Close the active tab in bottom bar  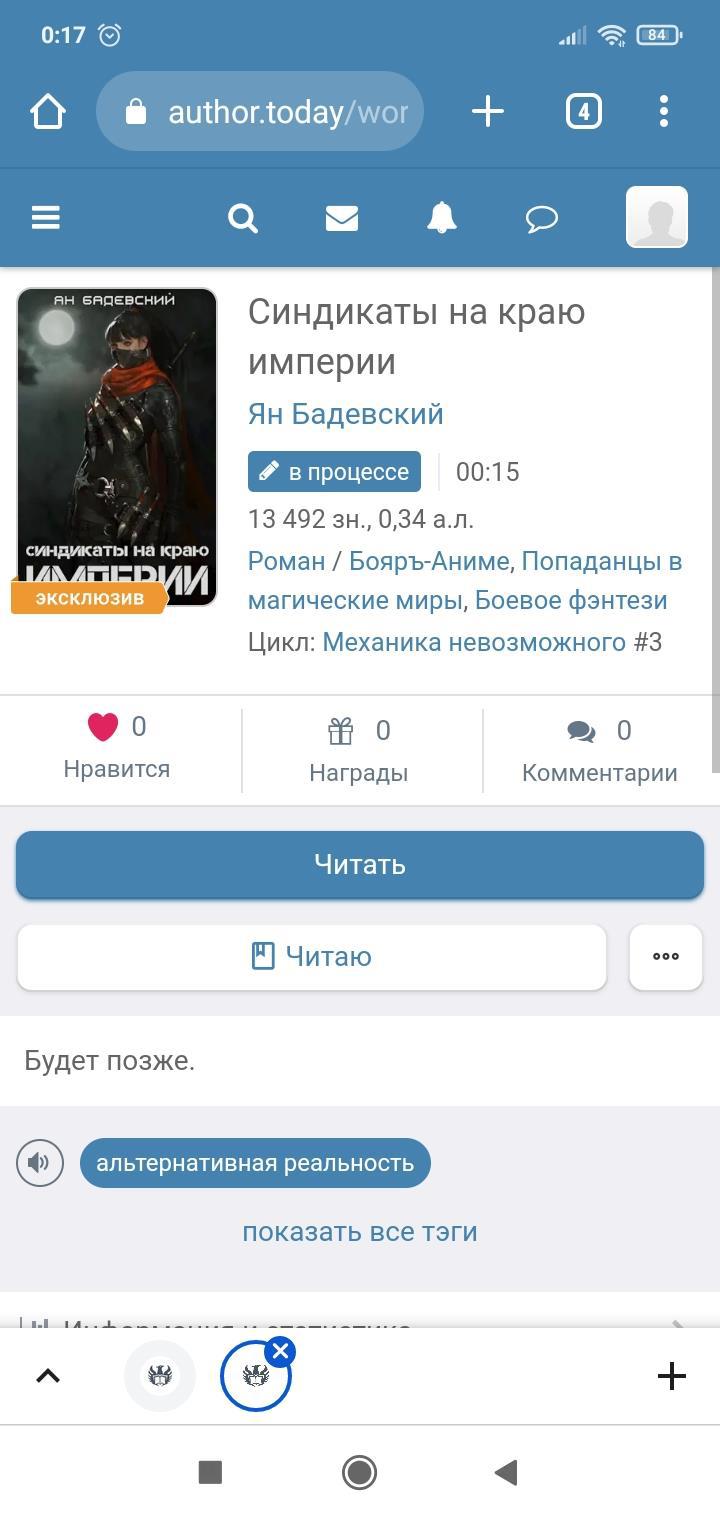[280, 1353]
